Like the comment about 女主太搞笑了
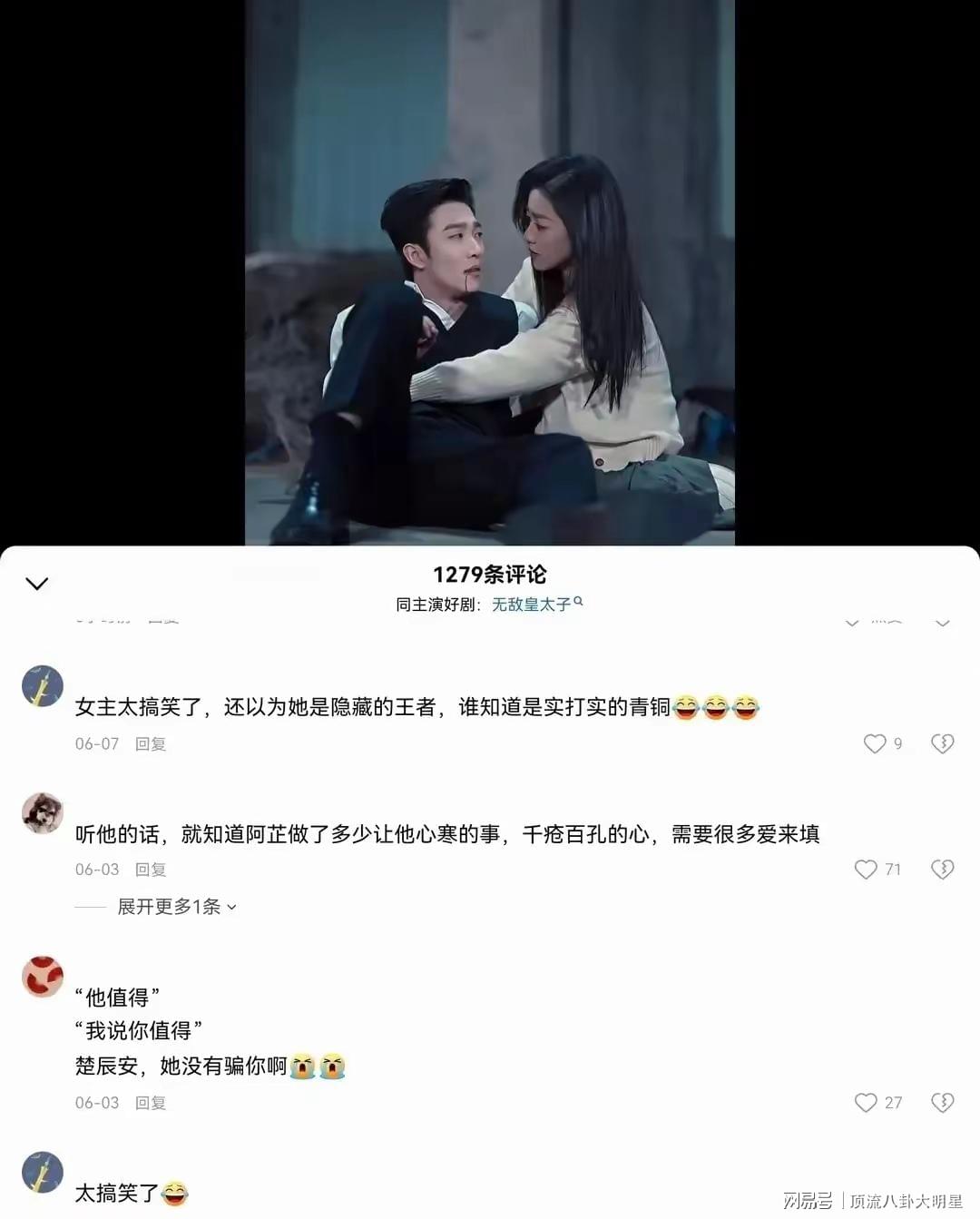This screenshot has height=1219, width=980. coord(875,743)
